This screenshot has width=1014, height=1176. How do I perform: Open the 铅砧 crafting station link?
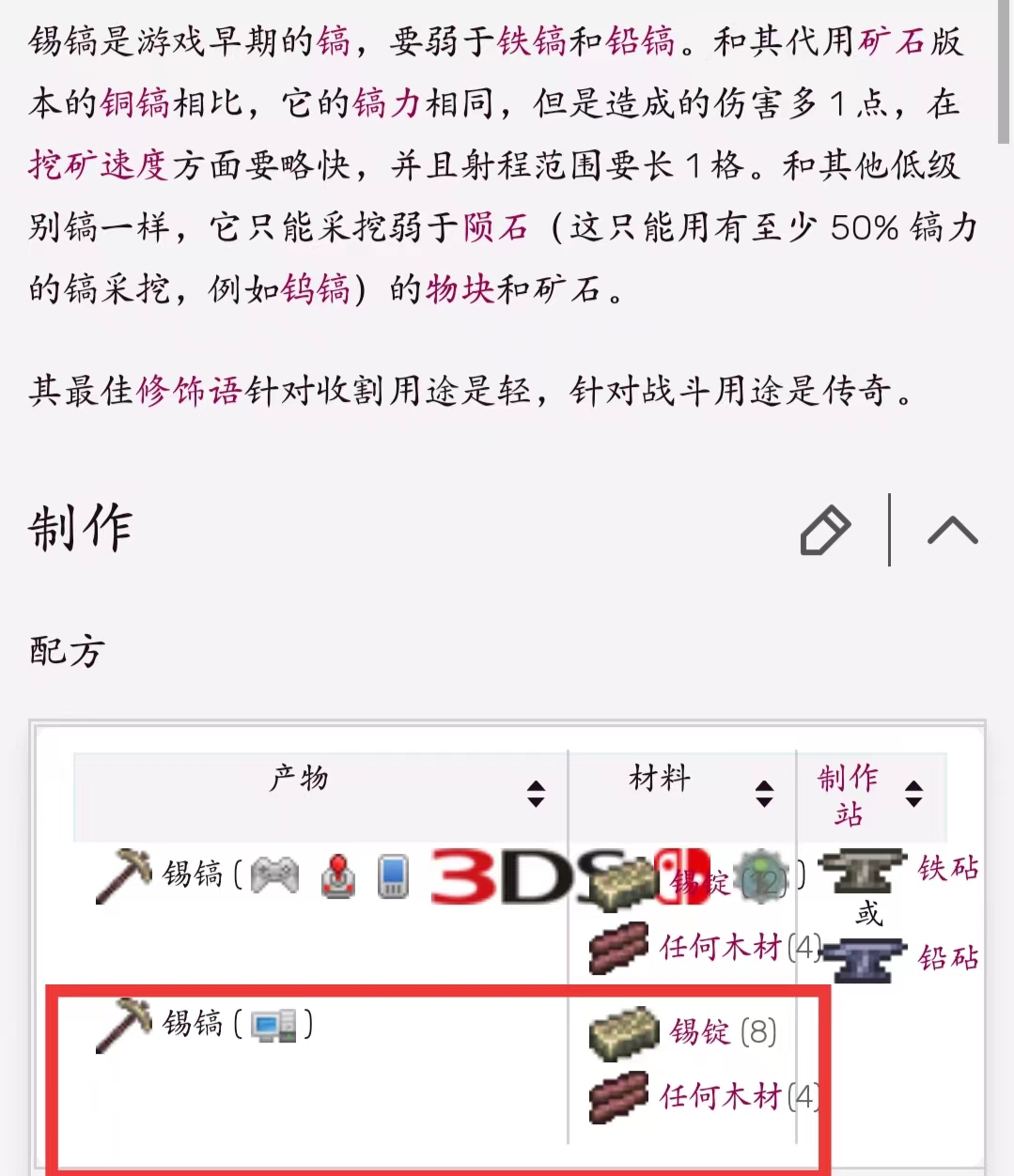click(x=947, y=958)
